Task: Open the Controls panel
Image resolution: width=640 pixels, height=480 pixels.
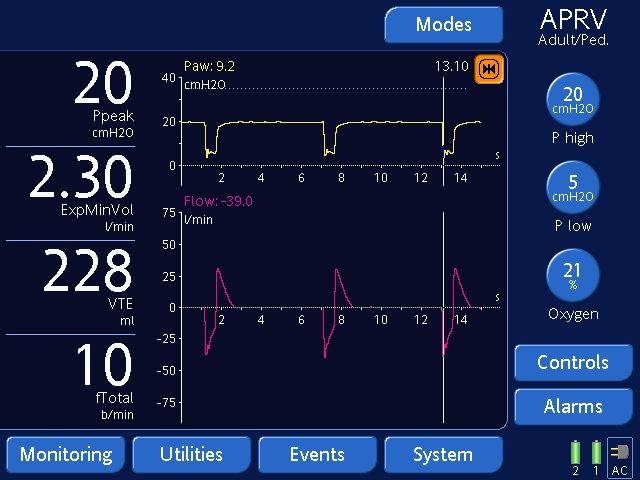Action: click(573, 362)
